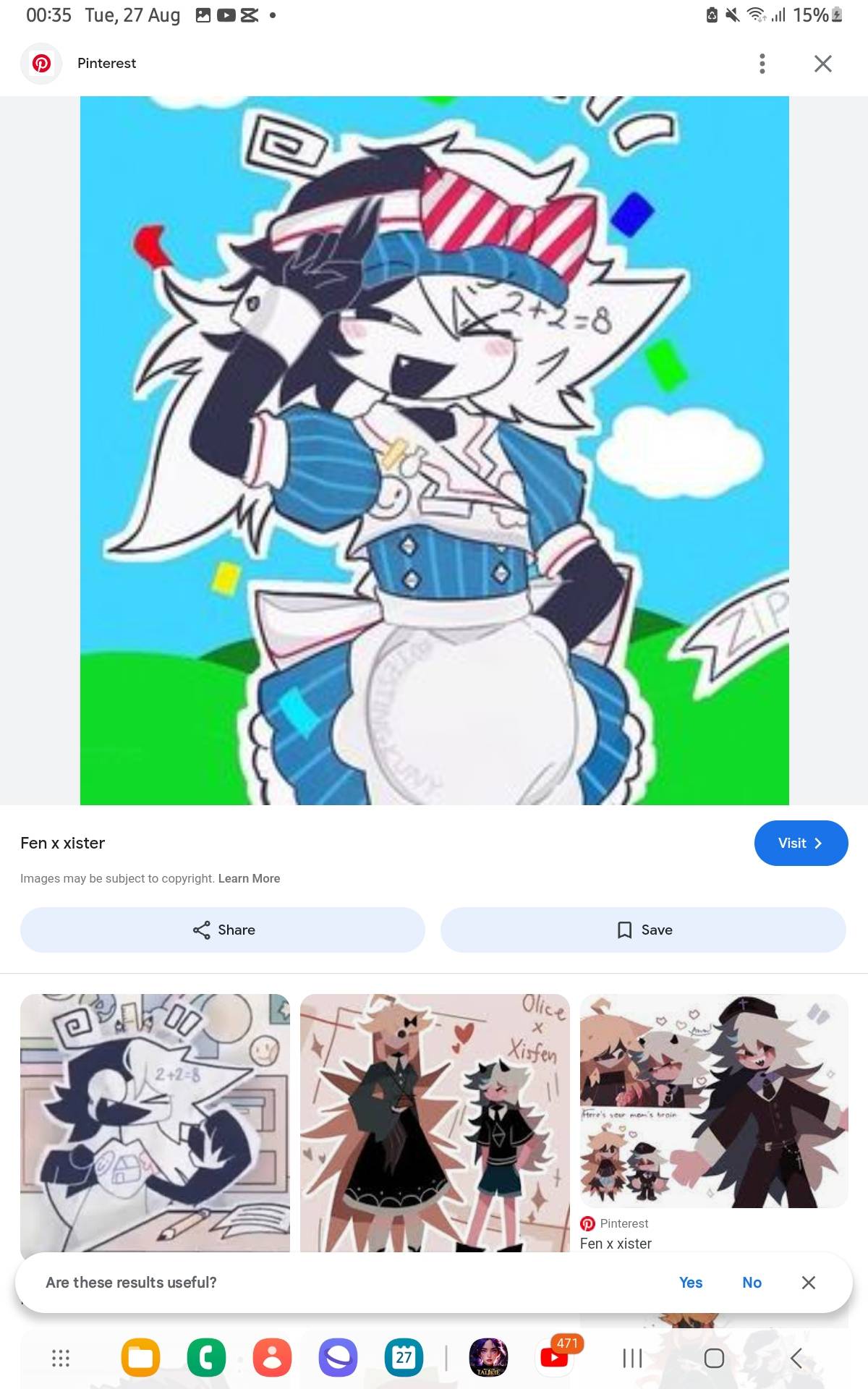Open the three-dot overflow menu
This screenshot has width=868, height=1389.
[762, 64]
